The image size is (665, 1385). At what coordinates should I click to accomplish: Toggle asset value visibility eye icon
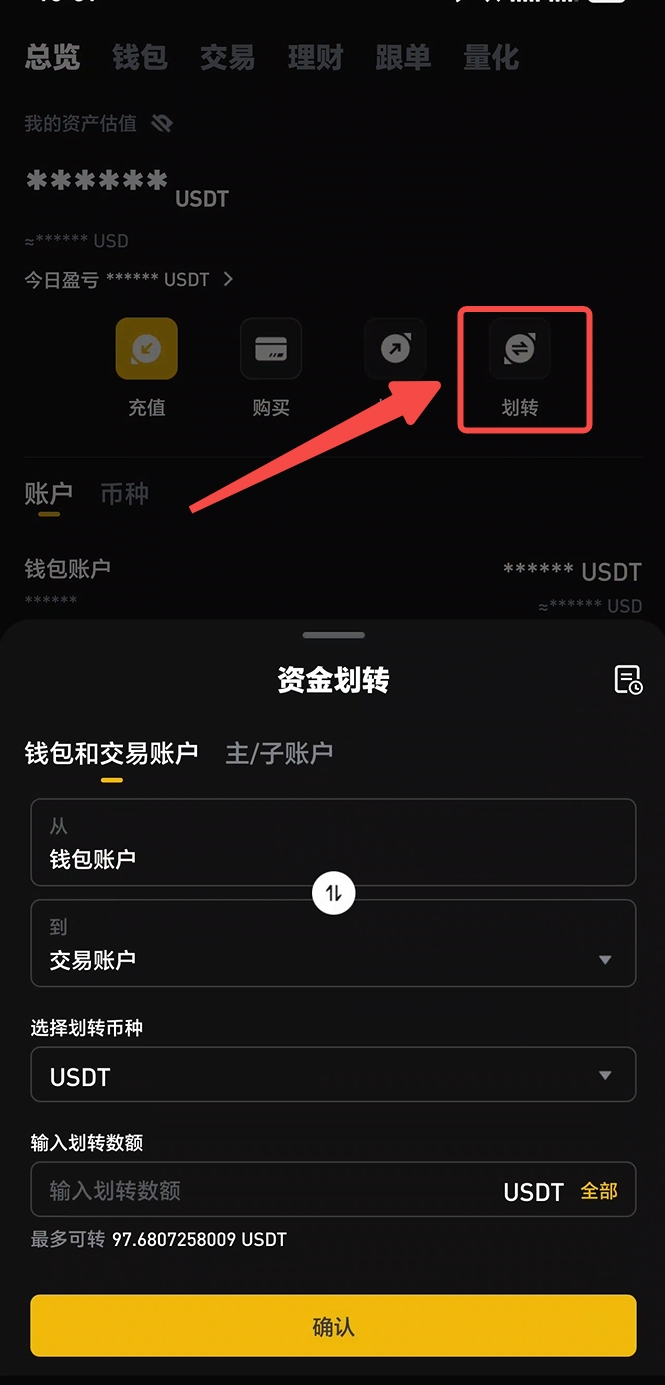[161, 123]
